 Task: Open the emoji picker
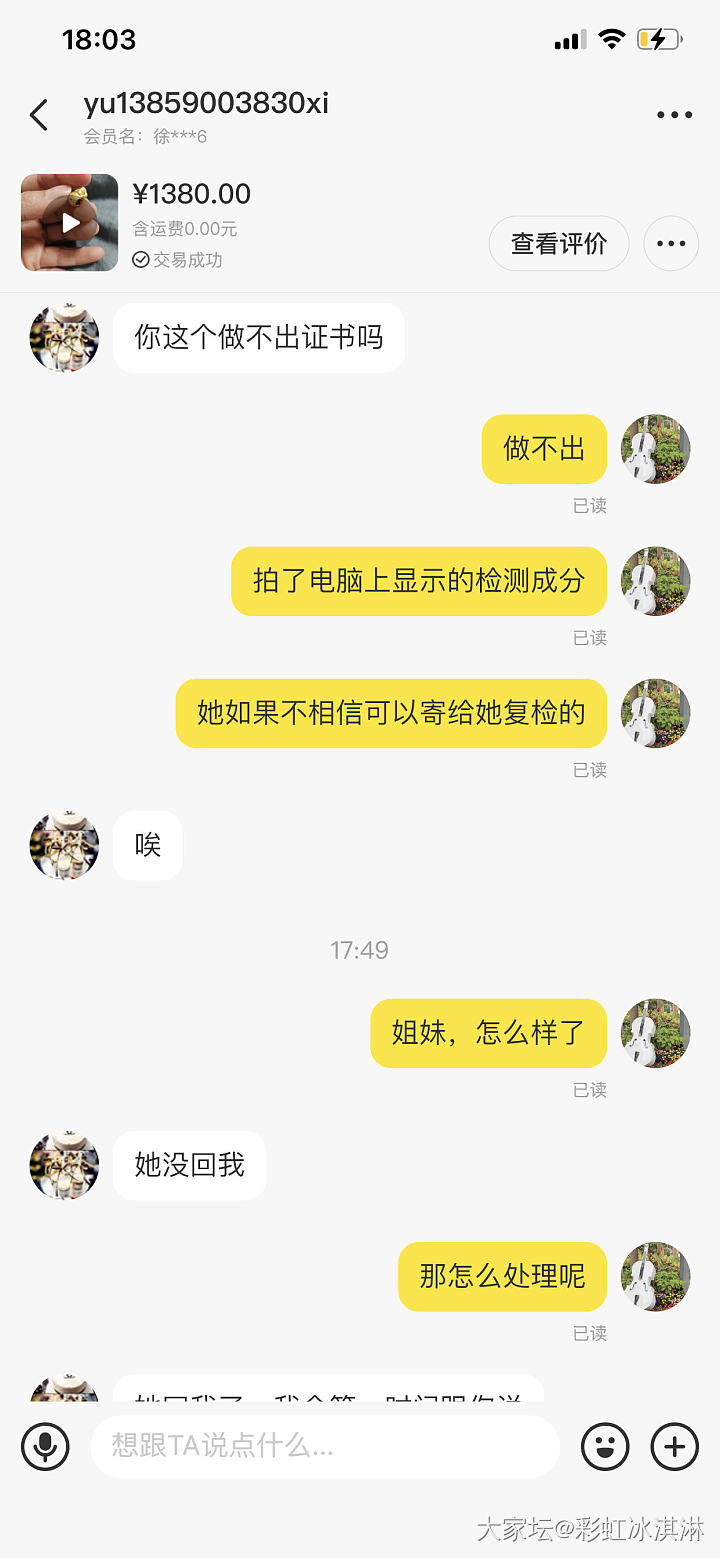point(605,1446)
